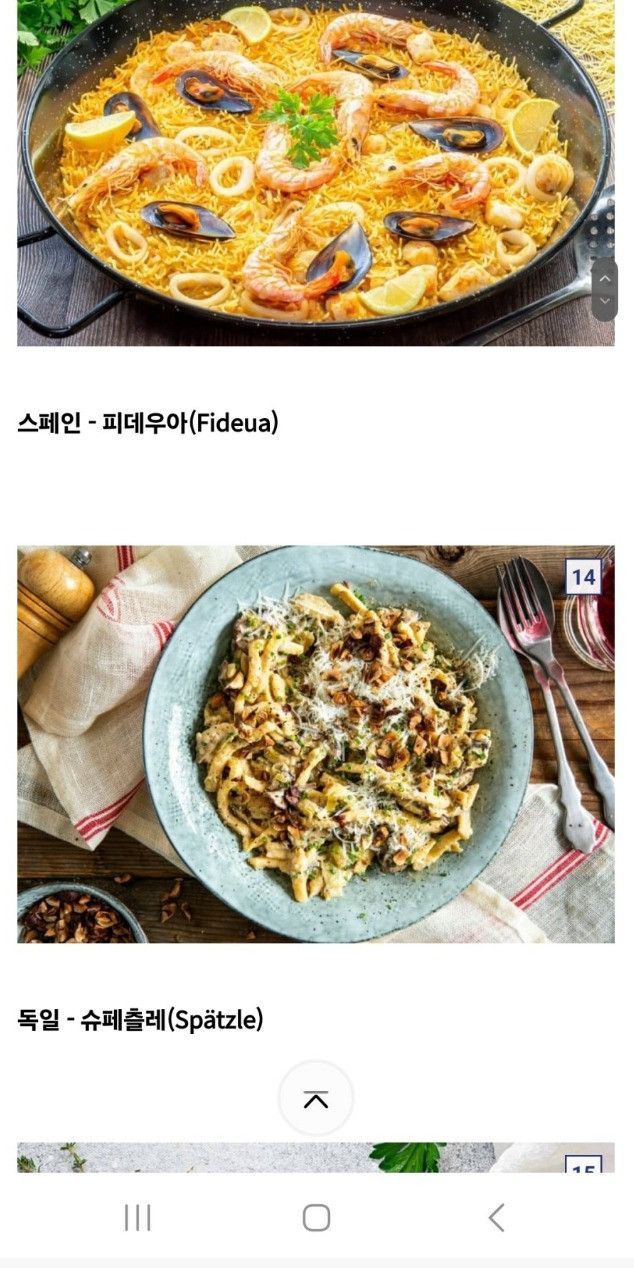
Task: Tap the small up chevron on the side scroller
Action: (604, 279)
